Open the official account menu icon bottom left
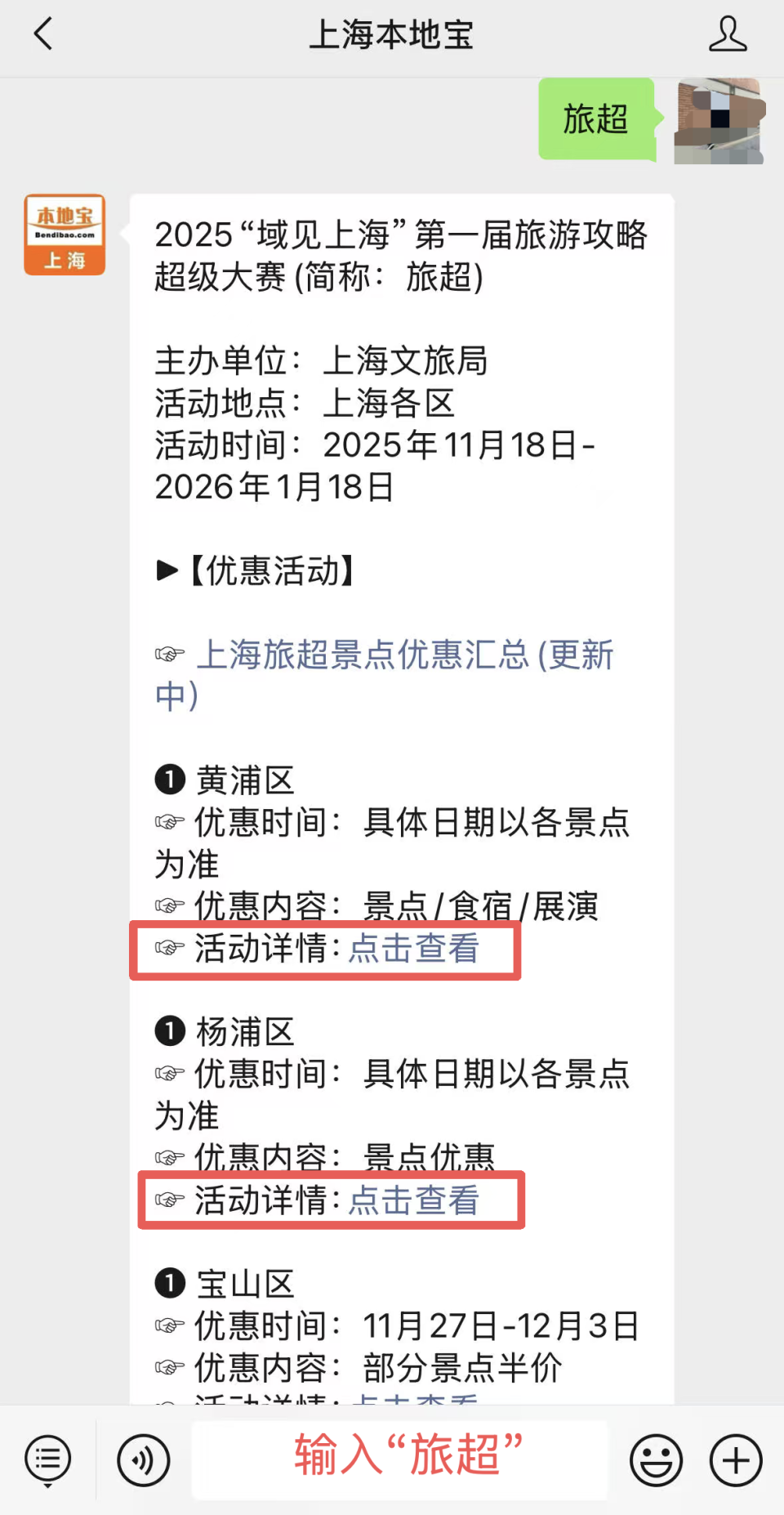Viewport: 784px width, 1515px height. (x=47, y=1459)
